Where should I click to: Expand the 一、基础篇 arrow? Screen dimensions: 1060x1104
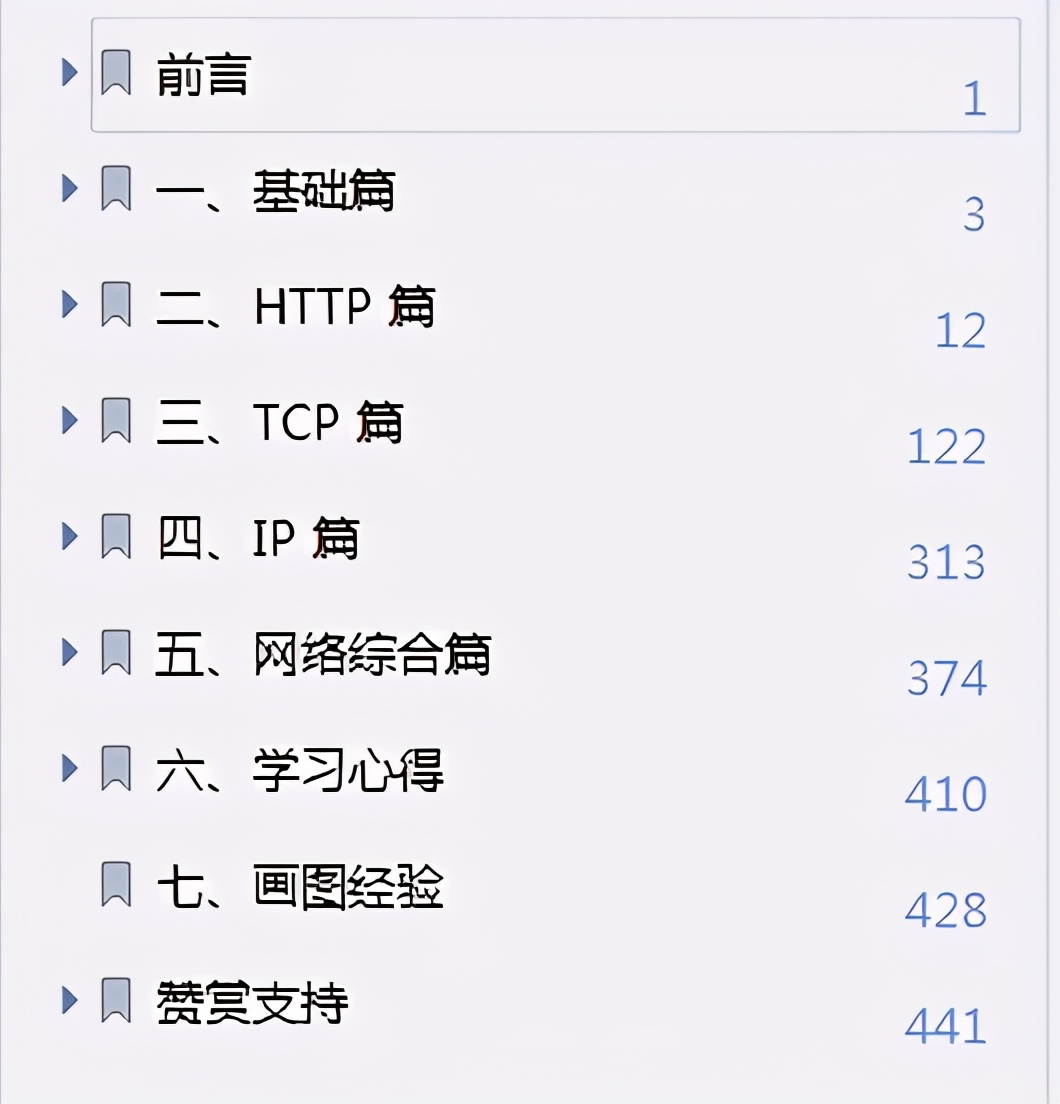69,188
